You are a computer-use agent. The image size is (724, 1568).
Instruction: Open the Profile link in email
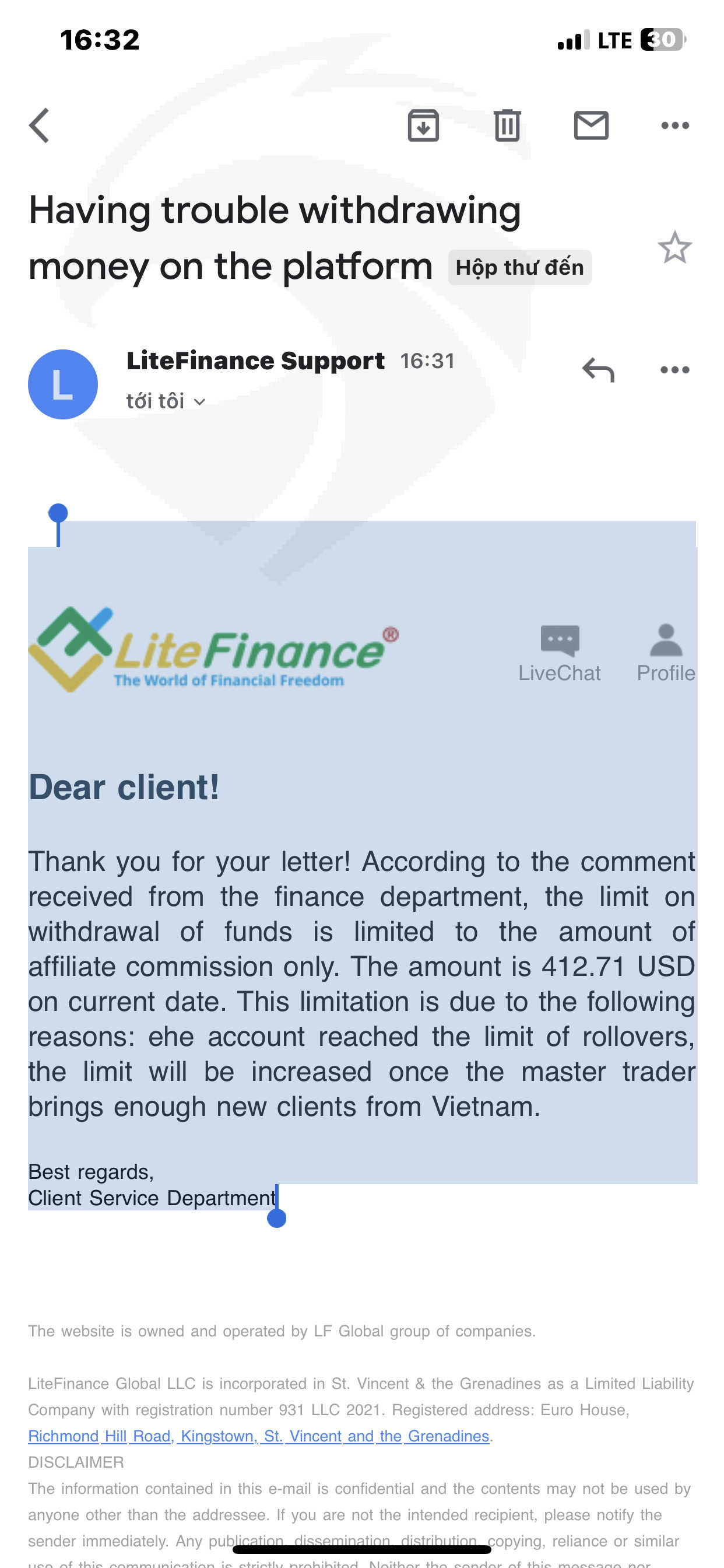tap(666, 654)
